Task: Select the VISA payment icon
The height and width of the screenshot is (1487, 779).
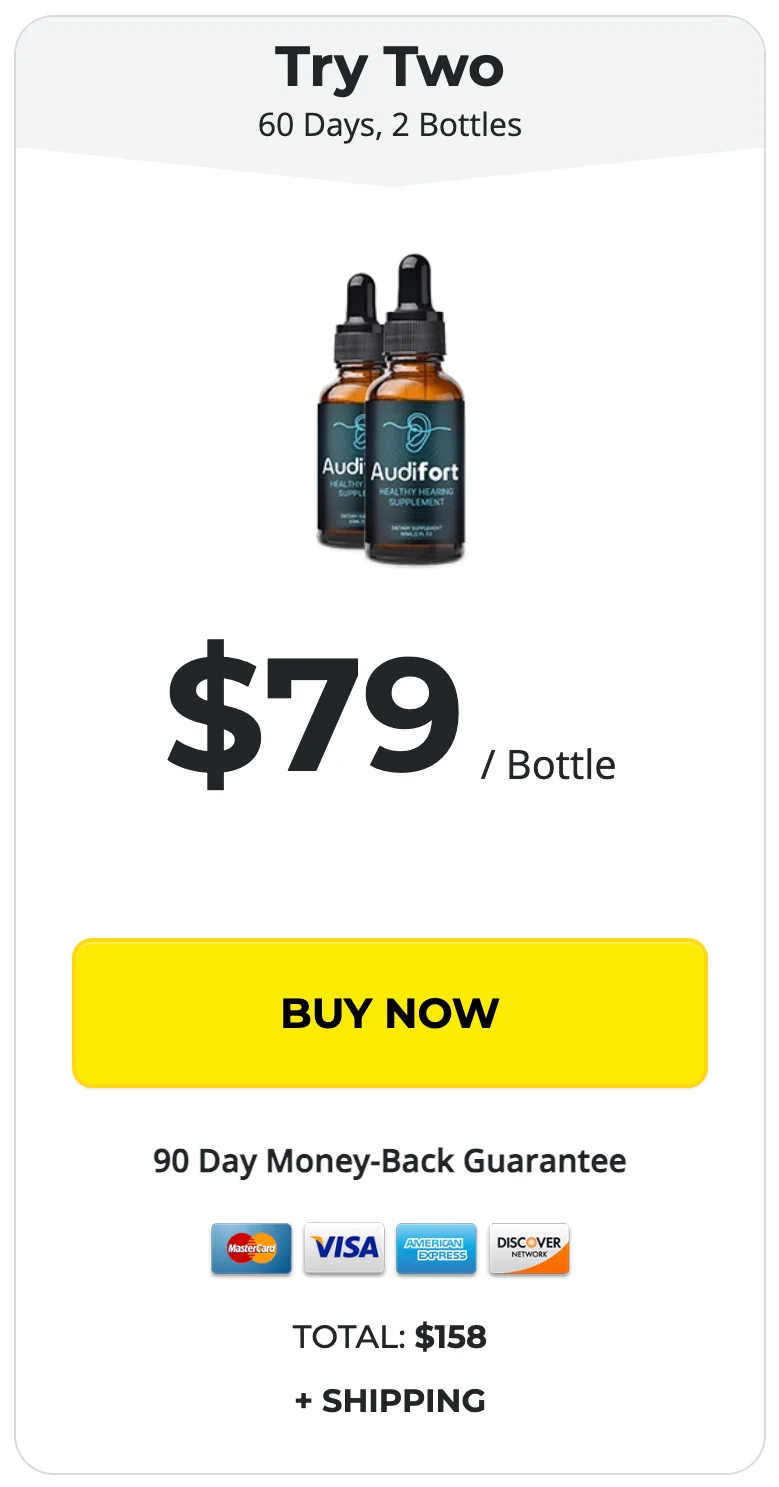Action: [344, 1248]
